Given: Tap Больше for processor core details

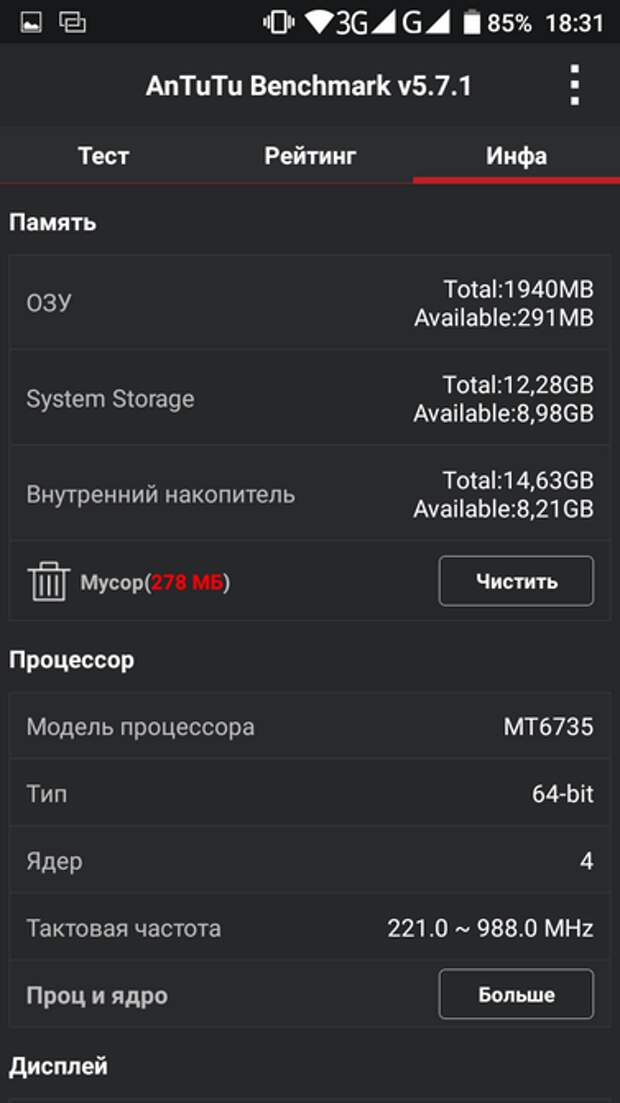Looking at the screenshot, I should (x=516, y=994).
